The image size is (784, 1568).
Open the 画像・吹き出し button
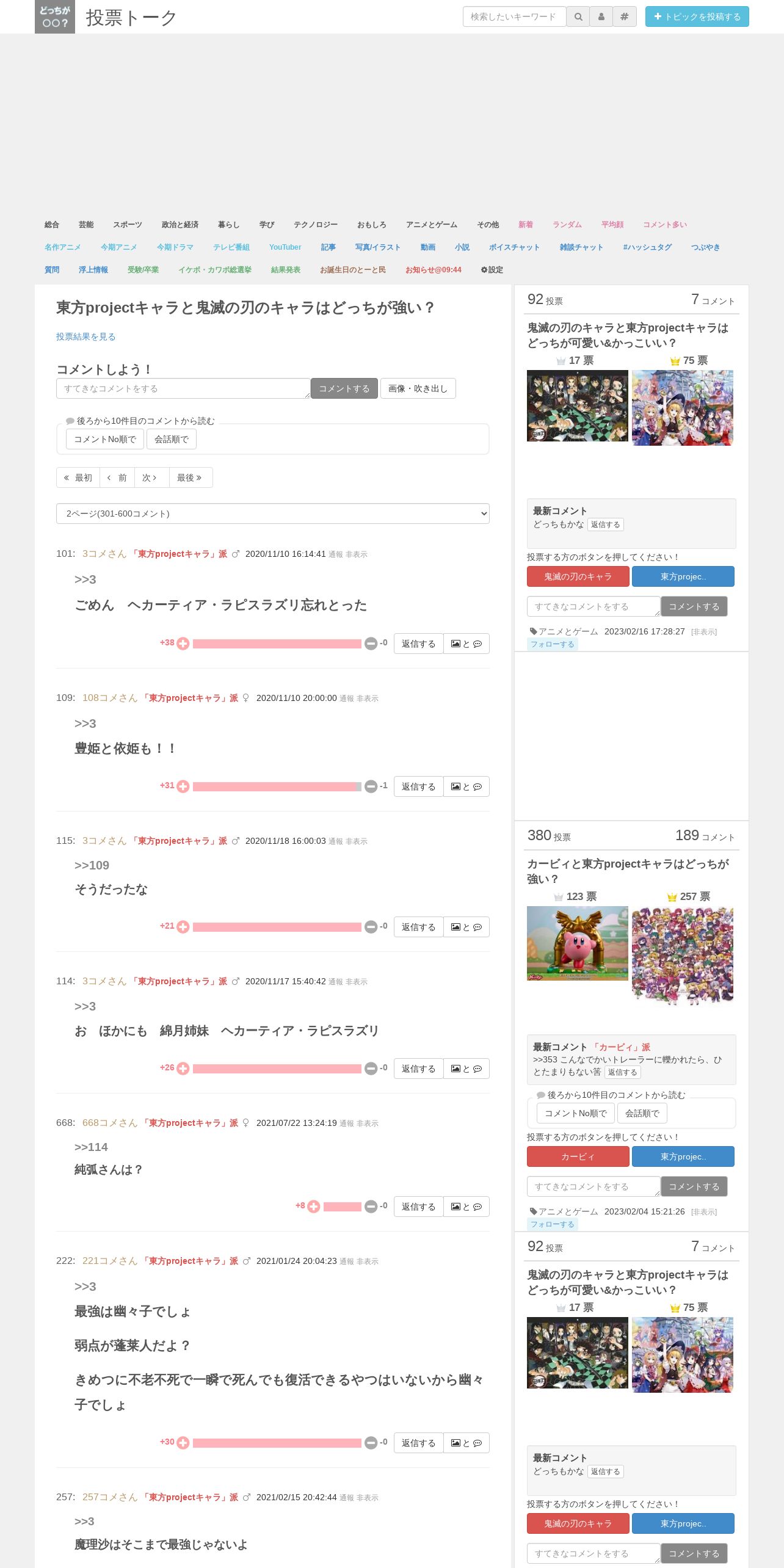[418, 388]
